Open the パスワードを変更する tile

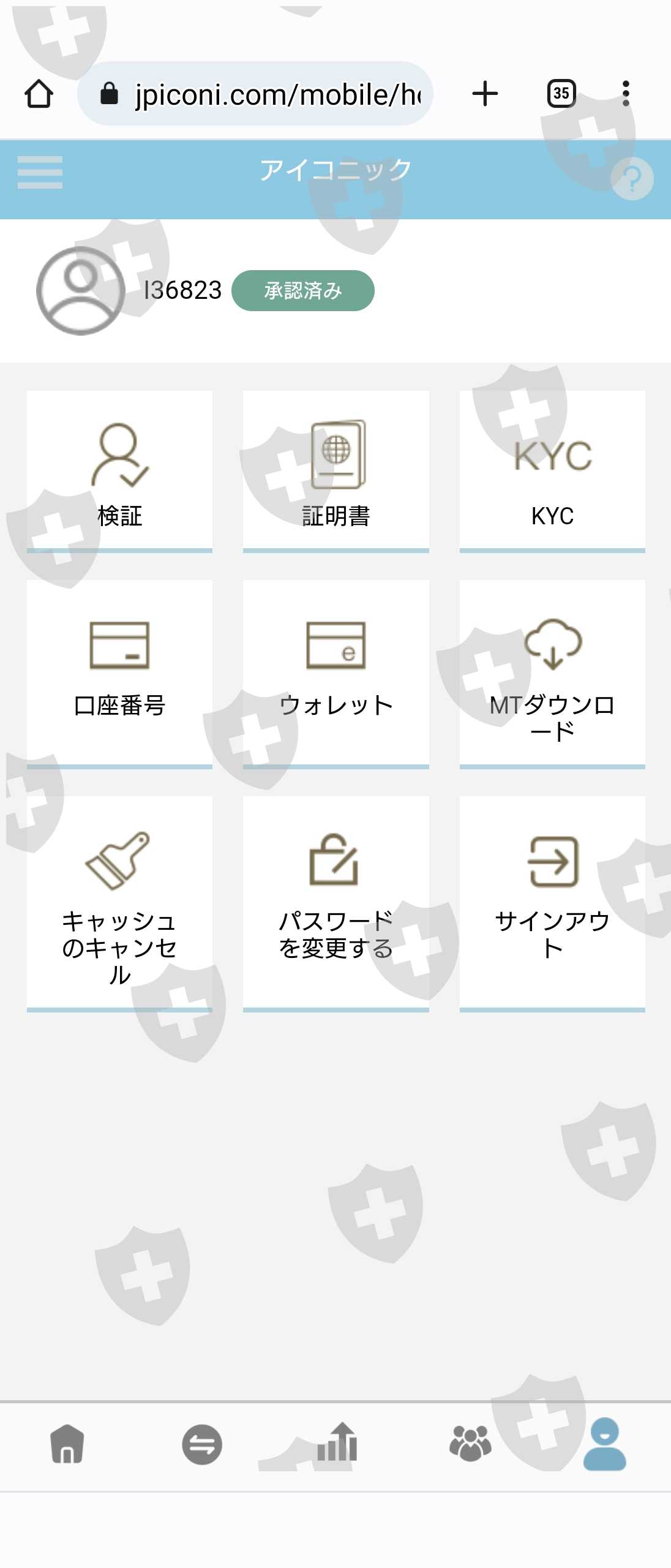point(335,904)
